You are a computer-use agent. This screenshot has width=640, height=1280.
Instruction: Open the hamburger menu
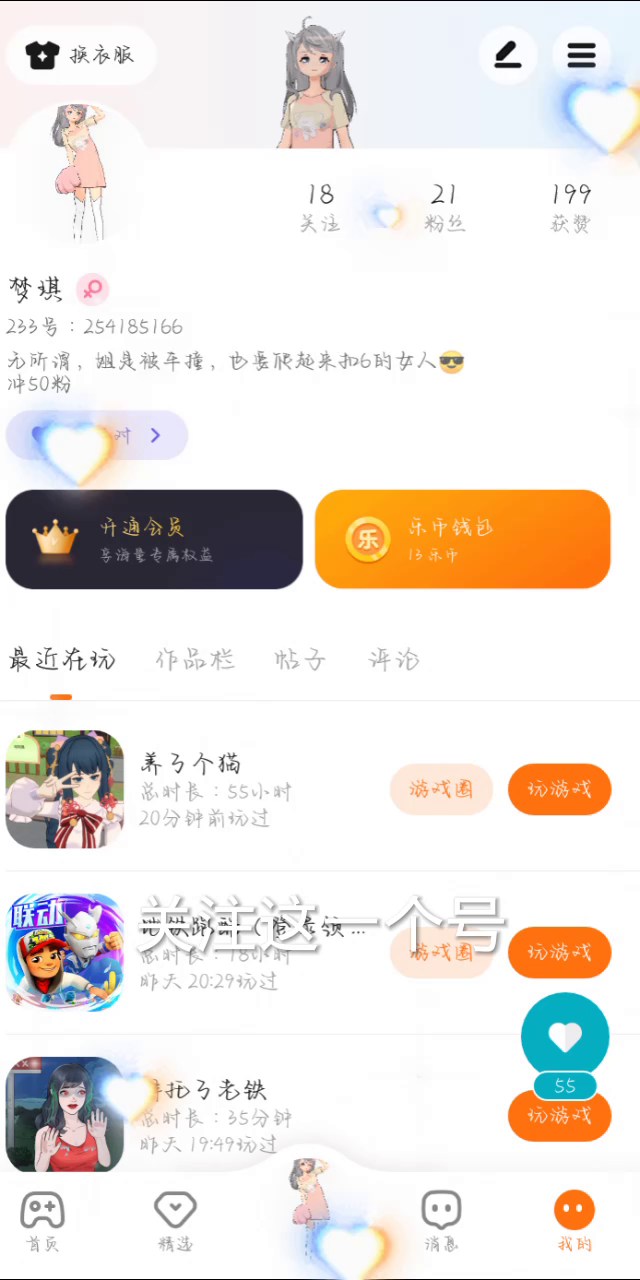pos(581,55)
